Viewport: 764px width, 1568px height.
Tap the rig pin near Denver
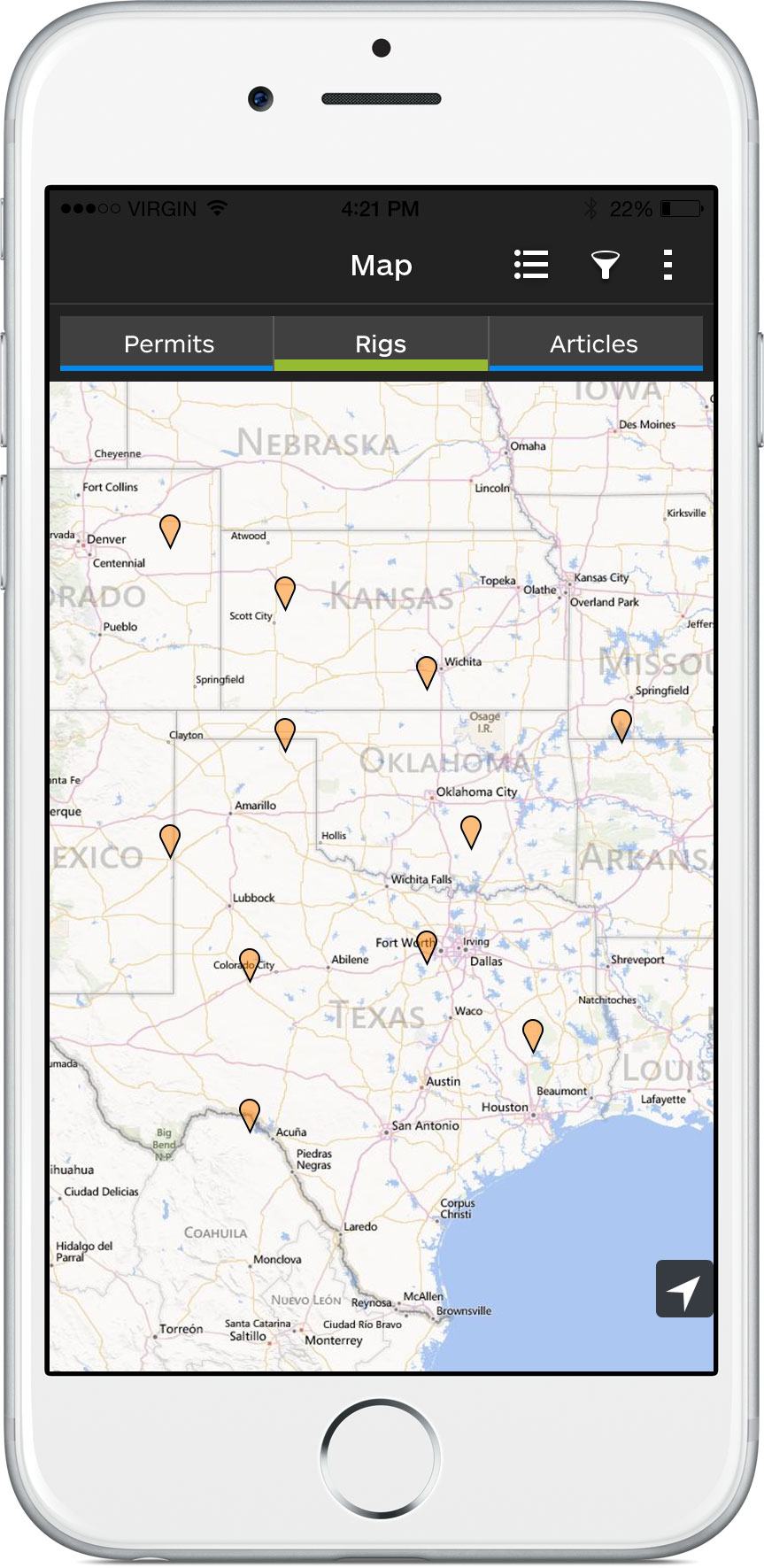(170, 531)
